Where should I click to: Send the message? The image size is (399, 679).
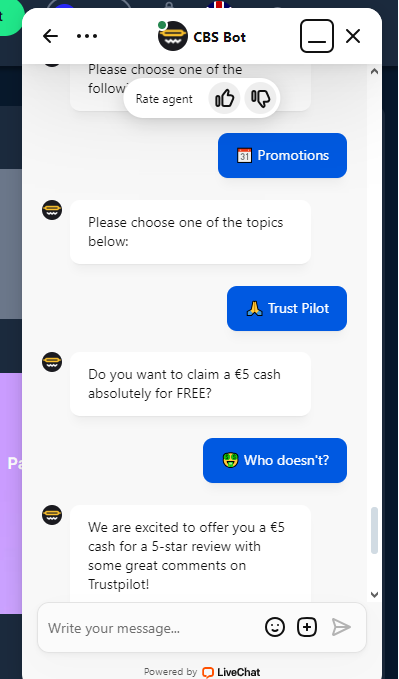[341, 627]
